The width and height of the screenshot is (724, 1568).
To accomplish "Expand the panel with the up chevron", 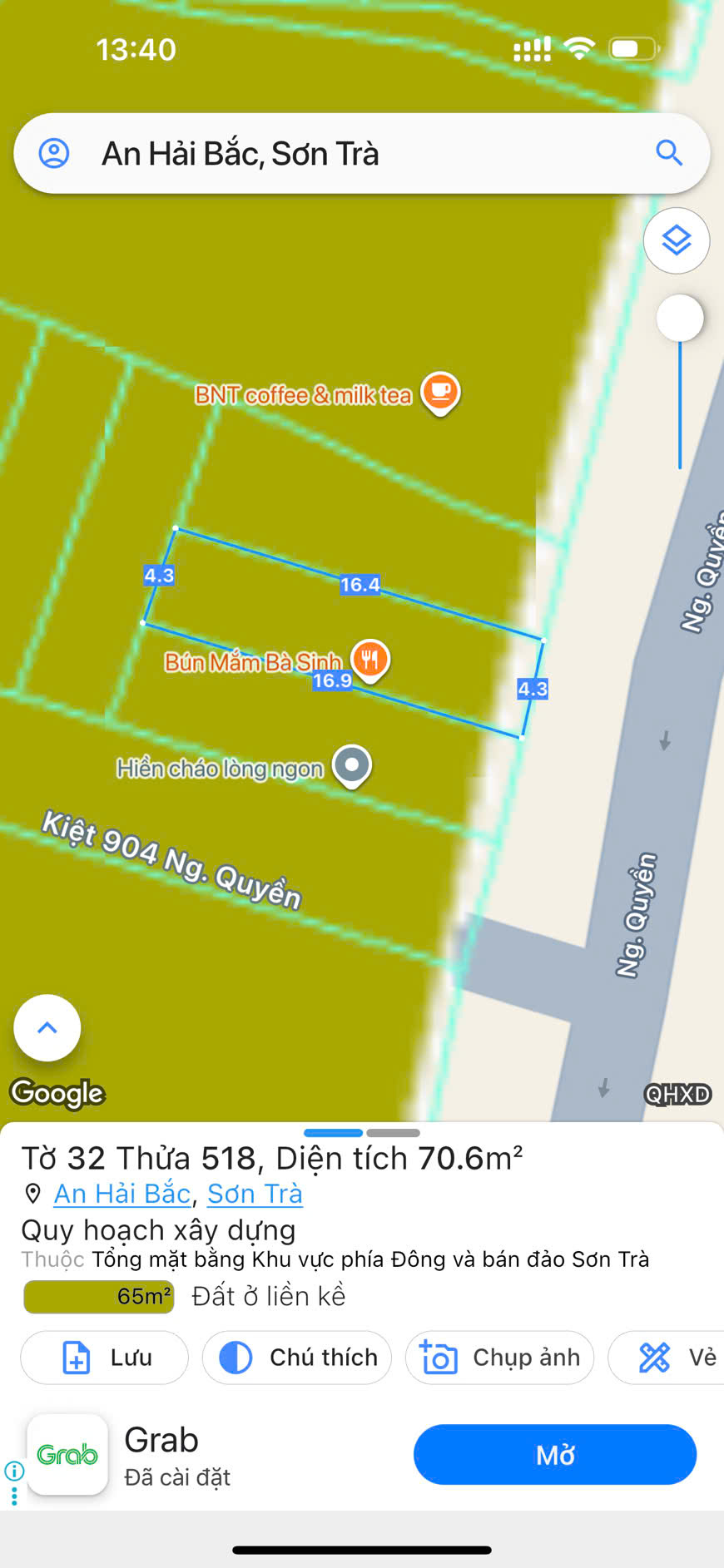I will 47,1027.
